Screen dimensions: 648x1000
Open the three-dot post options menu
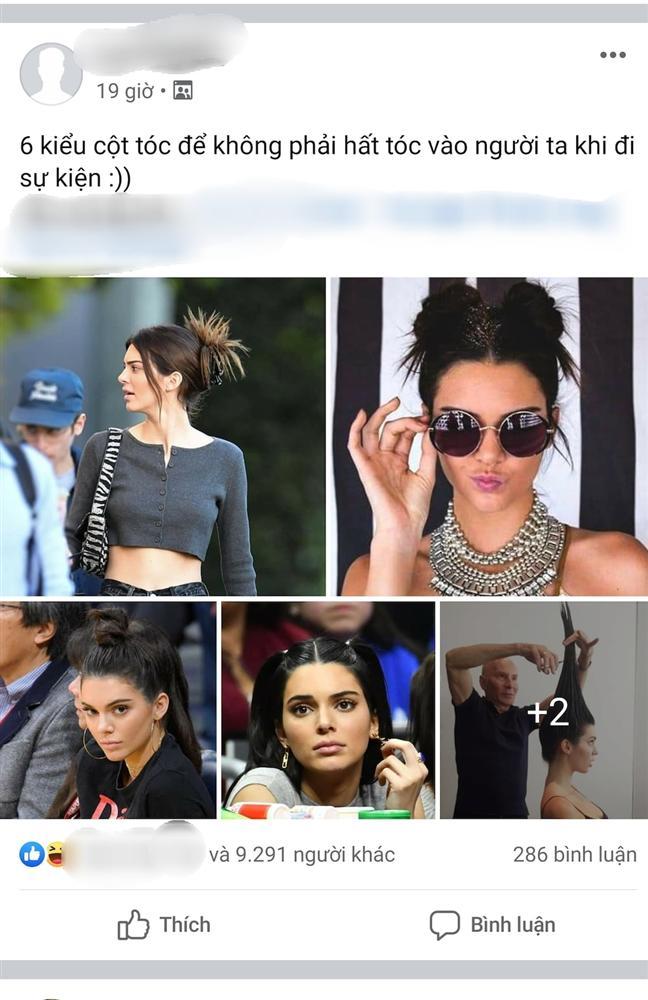point(612,55)
